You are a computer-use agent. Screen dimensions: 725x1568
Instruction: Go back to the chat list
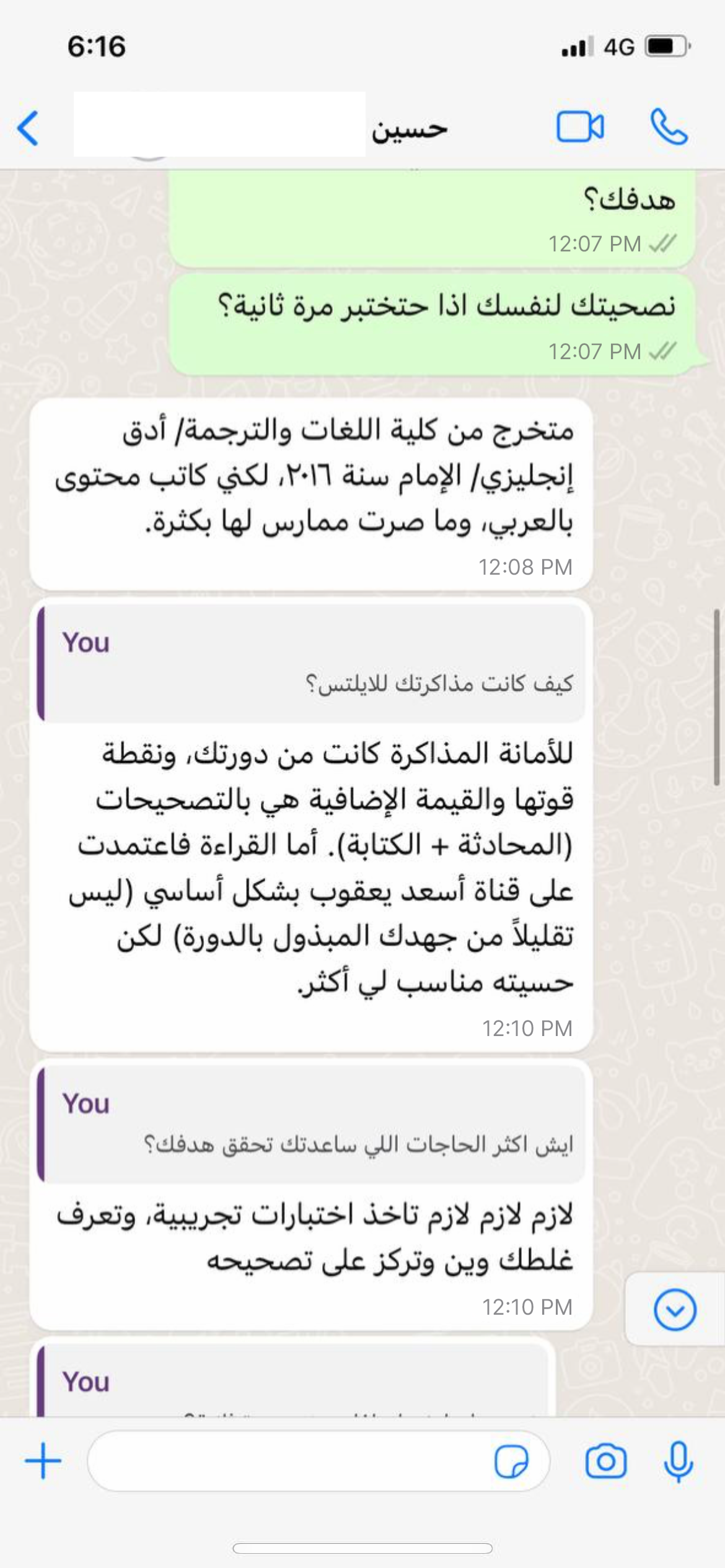(x=29, y=128)
